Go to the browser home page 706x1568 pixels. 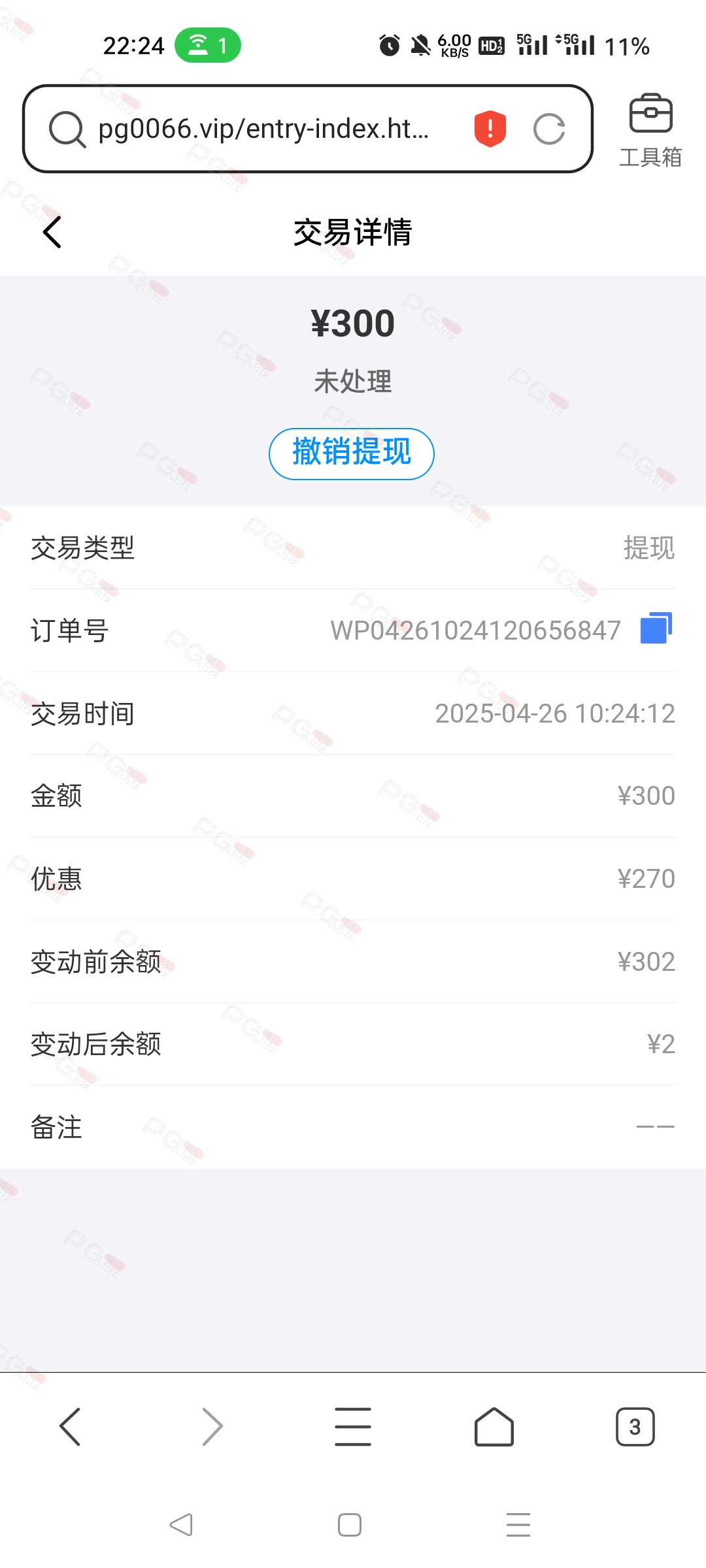(x=494, y=1427)
